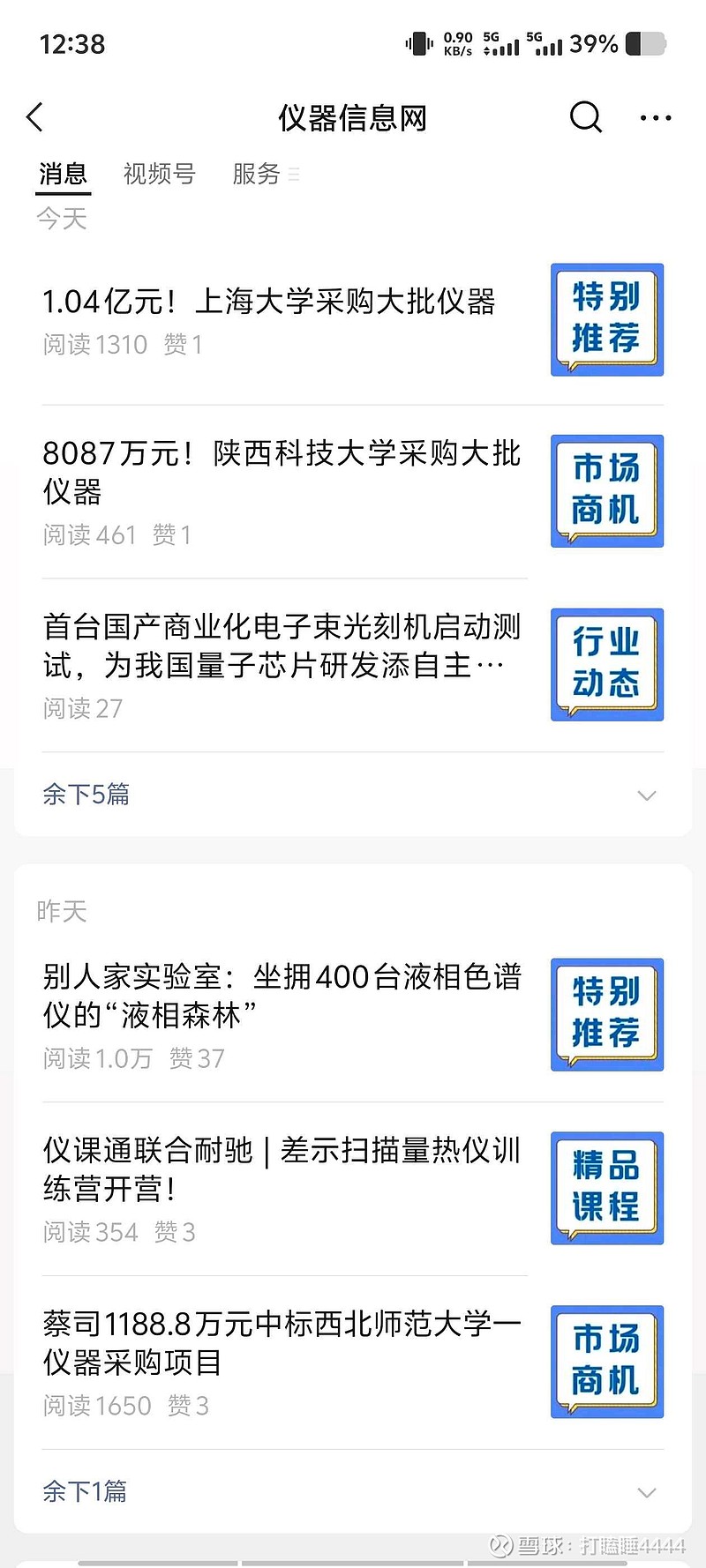Expand 余下5篇 remaining articles
Image resolution: width=706 pixels, height=1568 pixels.
coord(353,795)
